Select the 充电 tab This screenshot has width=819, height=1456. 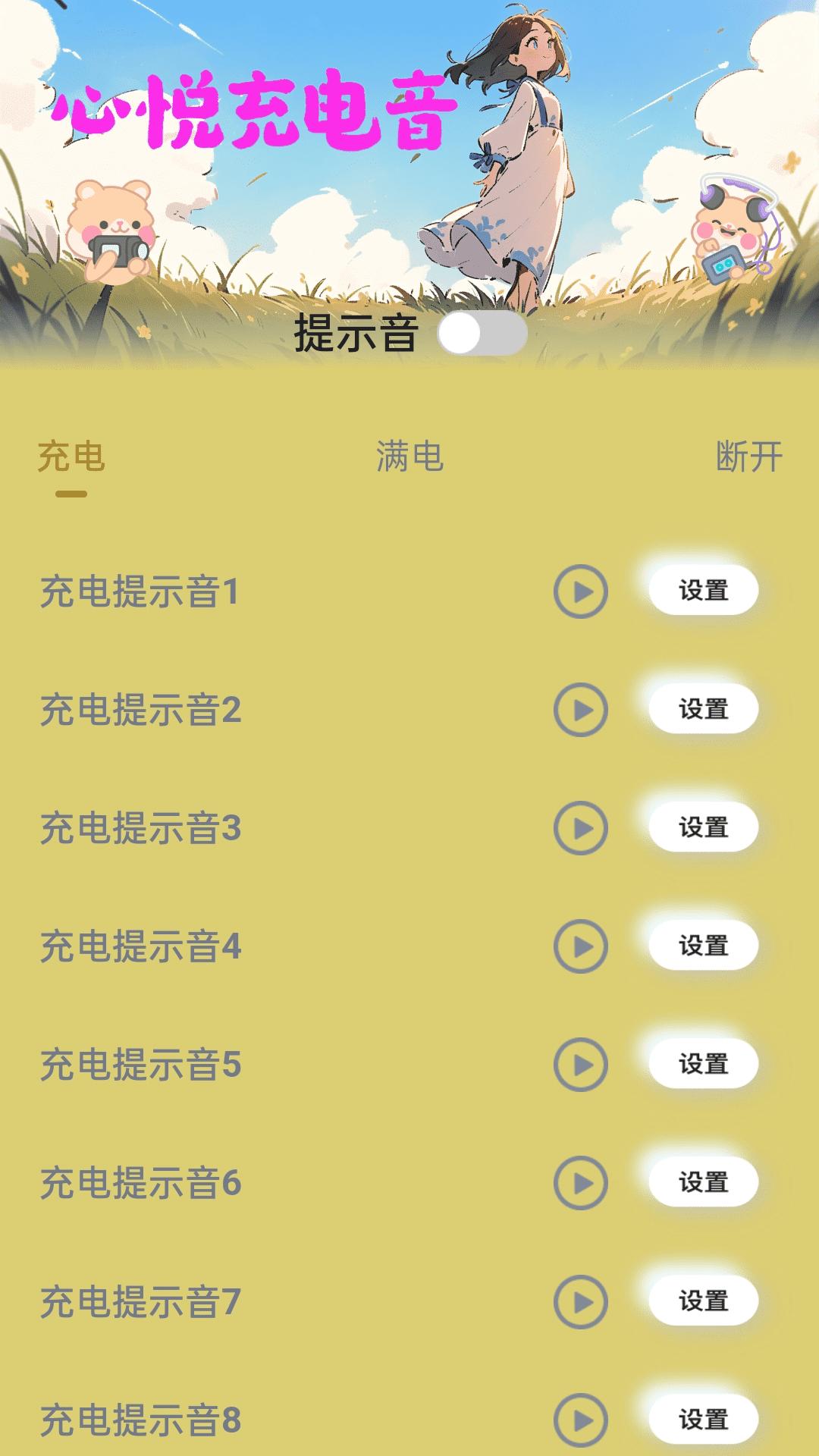[71, 457]
